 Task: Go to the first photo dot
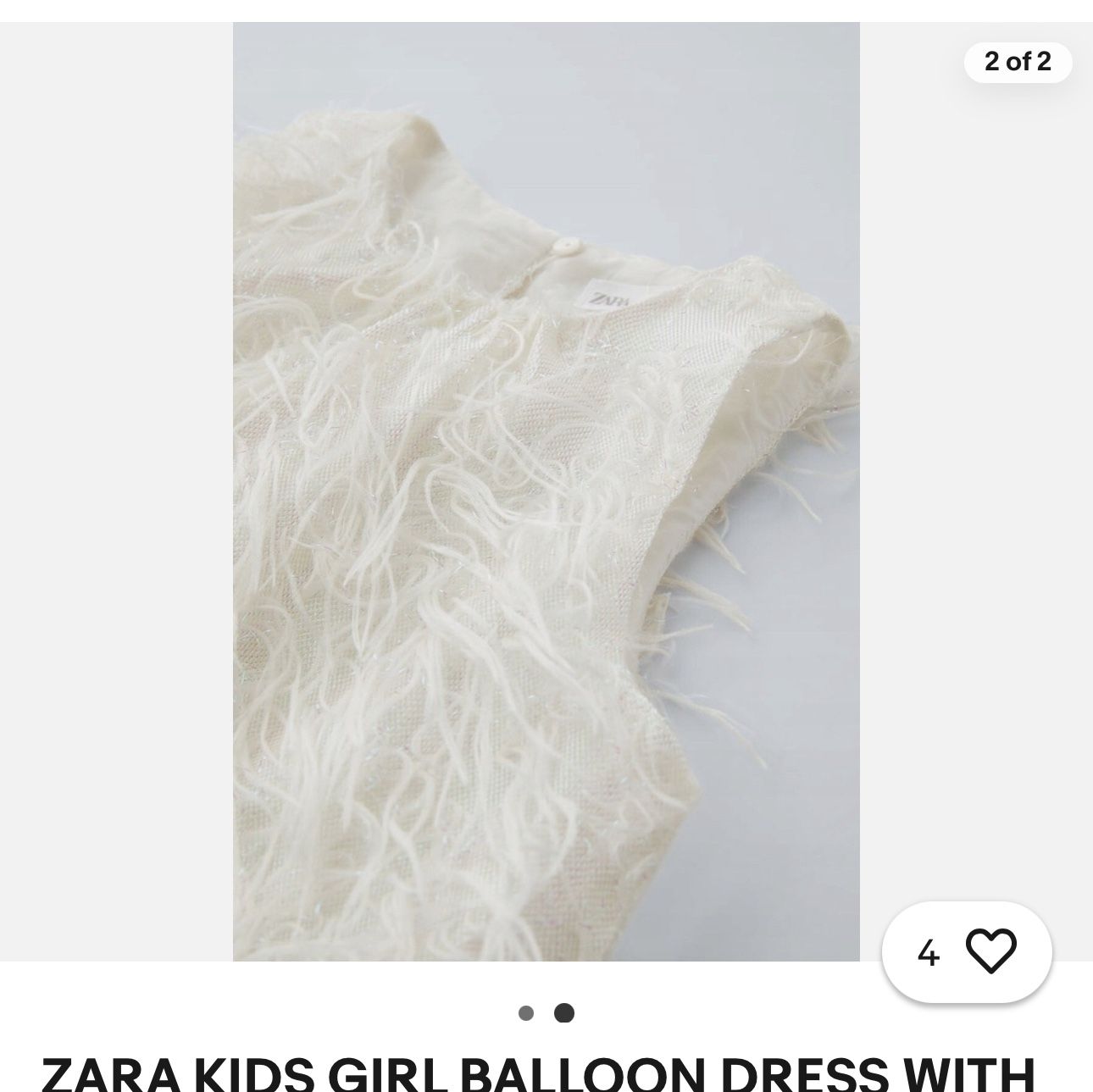pyautogui.click(x=526, y=1013)
